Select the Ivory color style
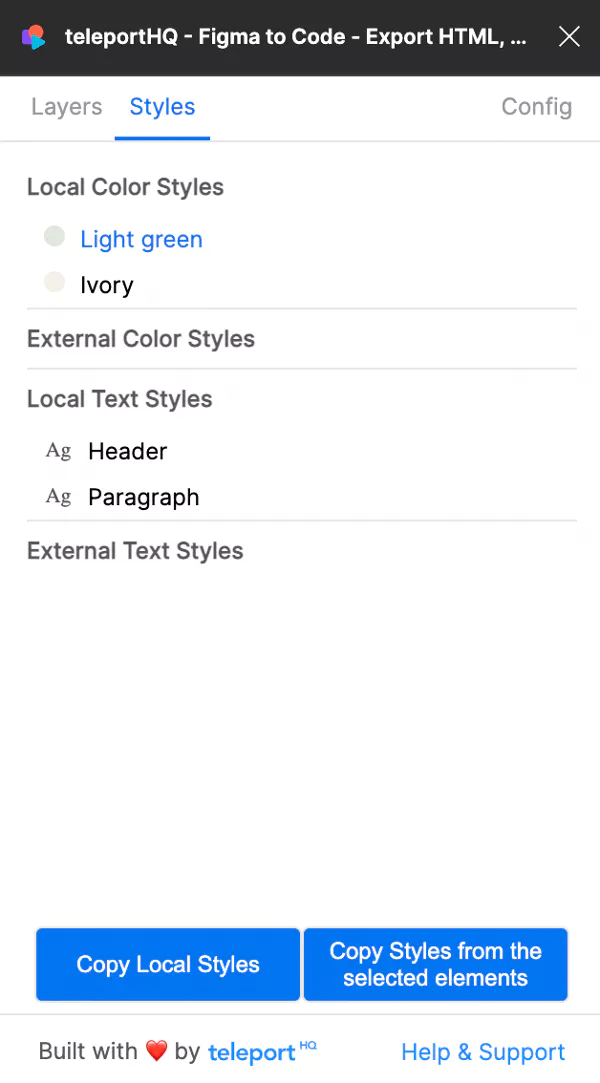The height and width of the screenshot is (1083, 600). click(x=107, y=285)
